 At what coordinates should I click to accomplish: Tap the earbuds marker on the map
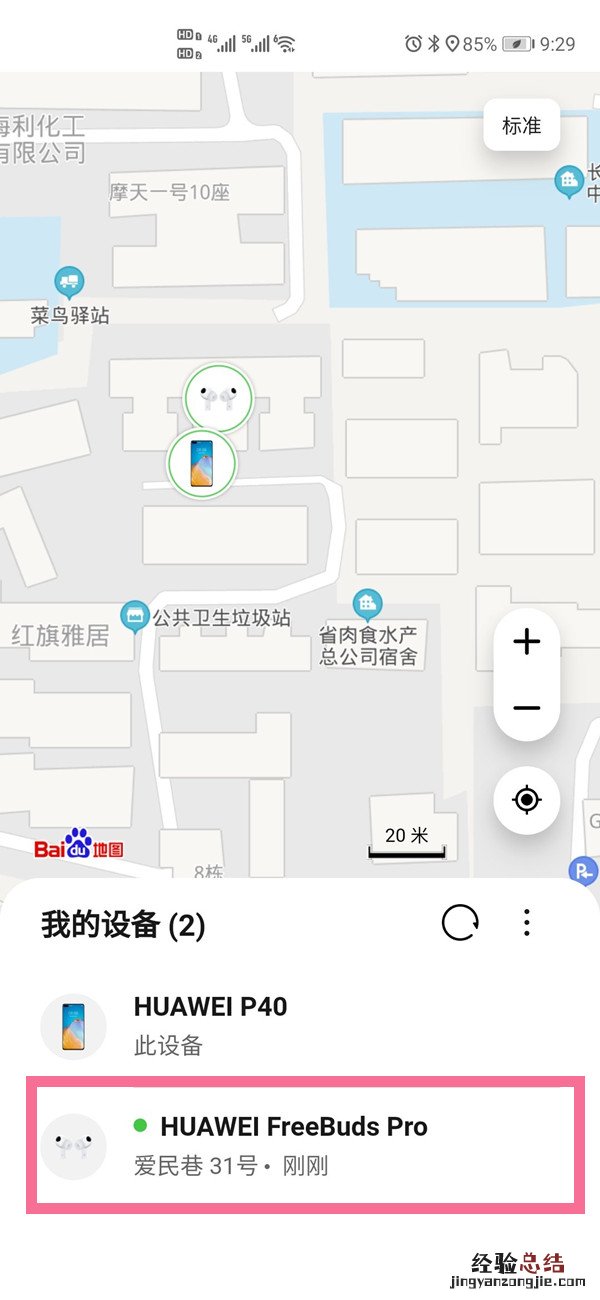click(x=216, y=397)
